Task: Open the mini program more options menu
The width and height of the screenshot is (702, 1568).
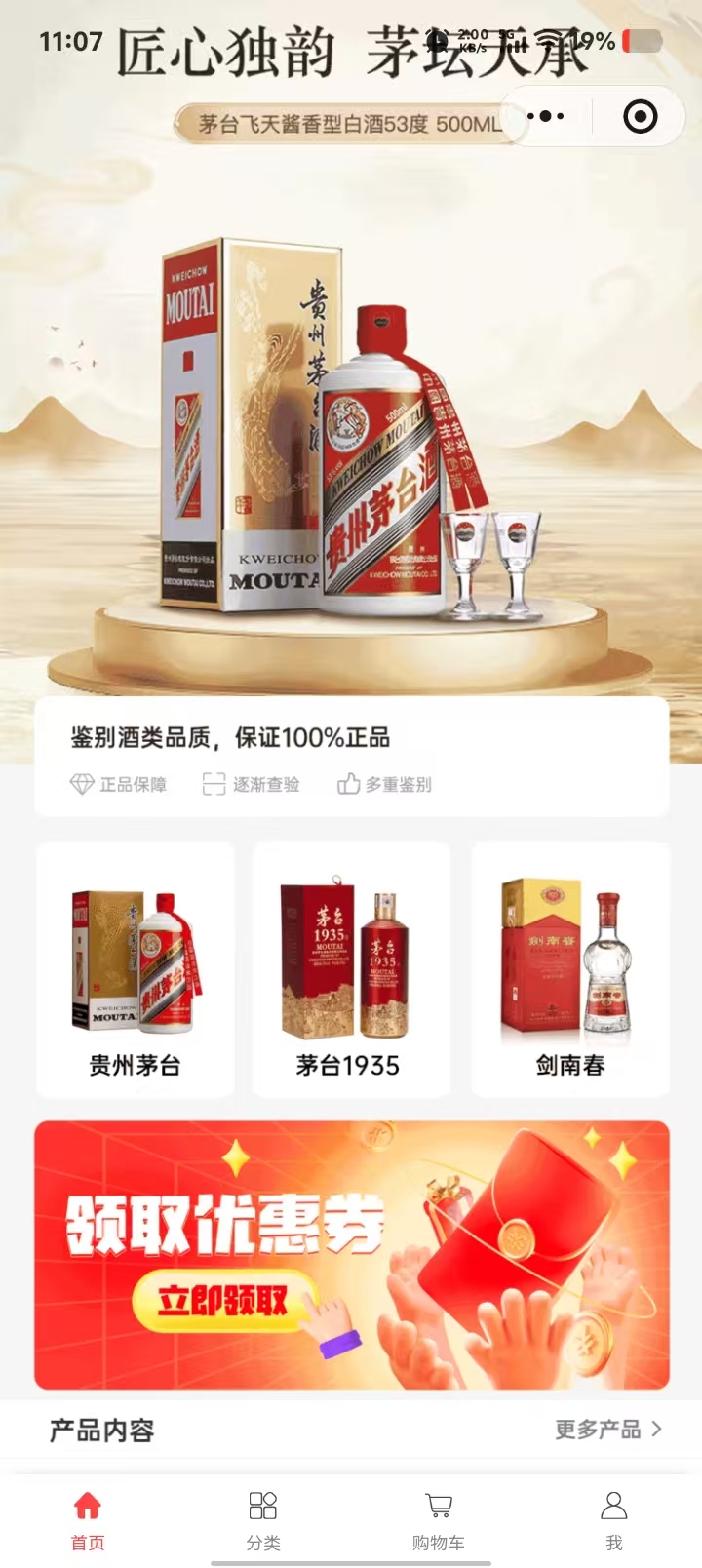Action: 546,117
